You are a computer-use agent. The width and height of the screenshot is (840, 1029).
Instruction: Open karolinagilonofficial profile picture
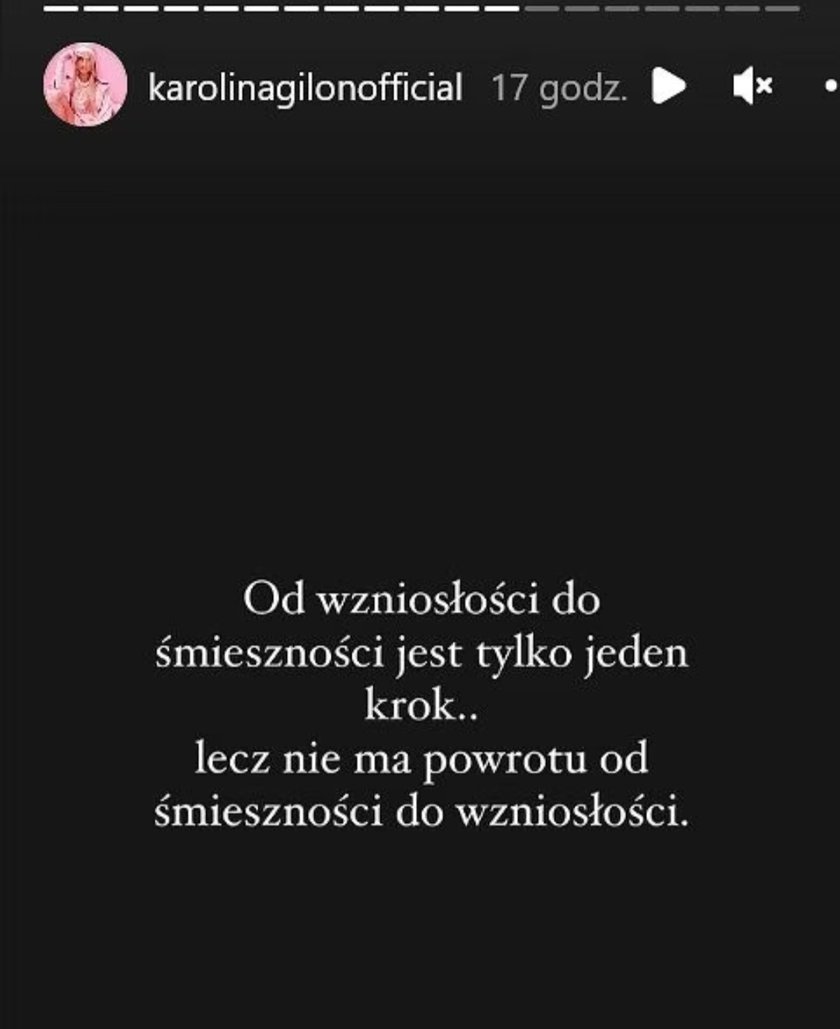click(85, 84)
